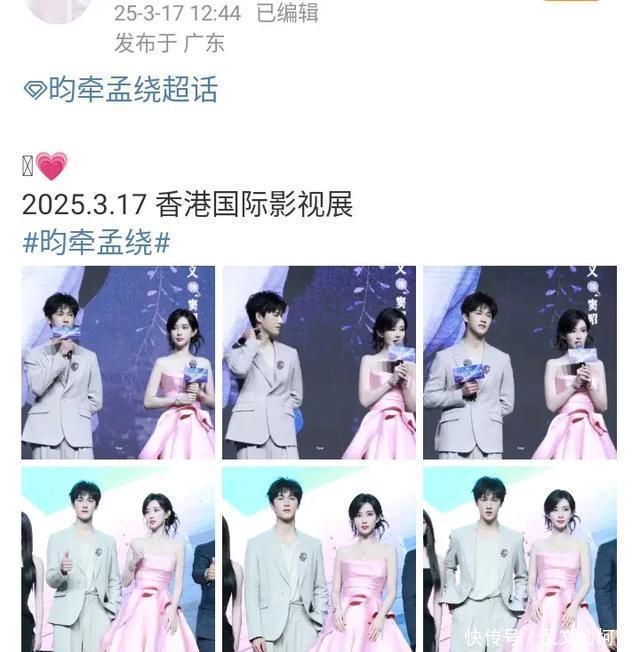
Task: Open the poster's profile avatar
Action: click(58, 8)
